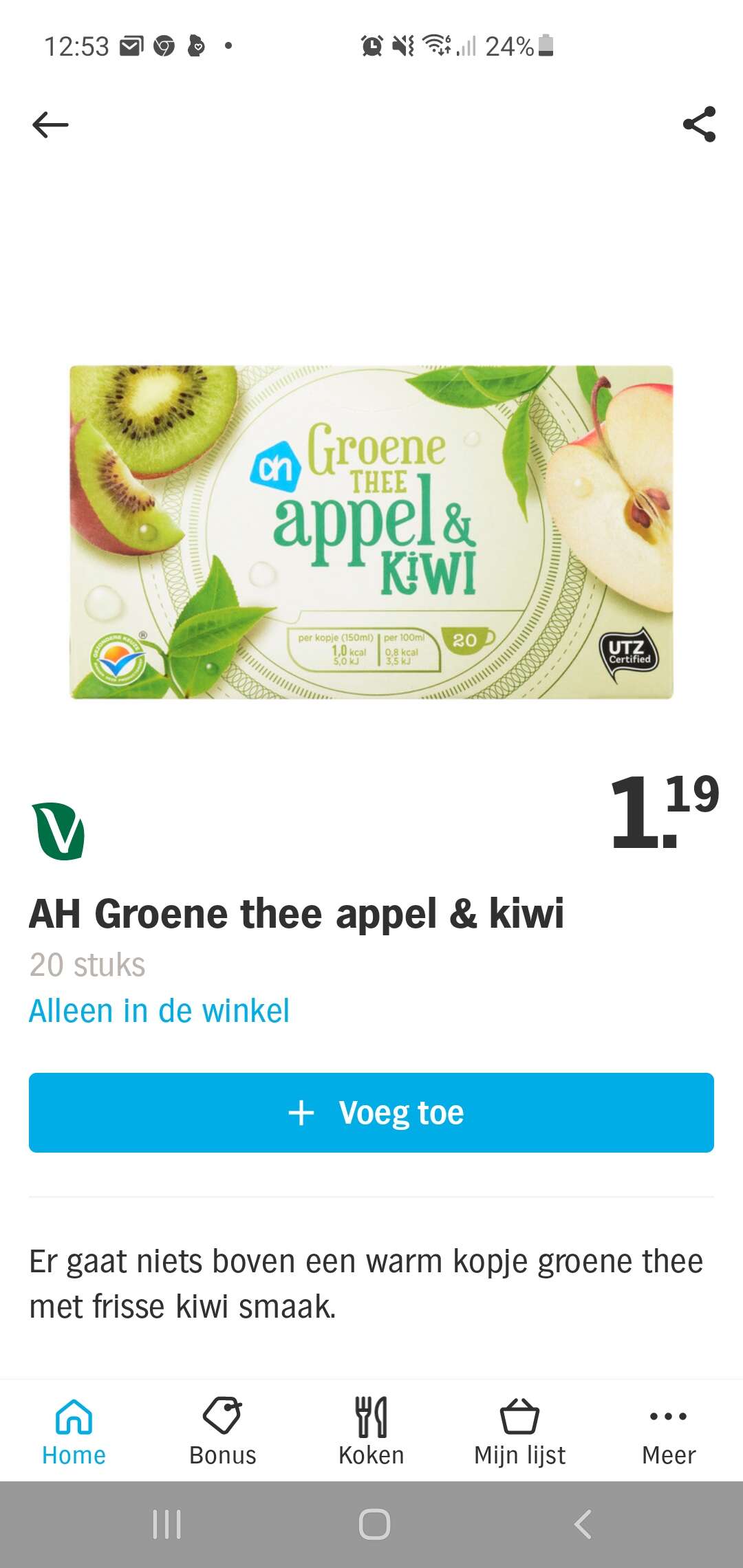Tap the system home button
The width and height of the screenshot is (743, 1568).
tap(374, 1524)
